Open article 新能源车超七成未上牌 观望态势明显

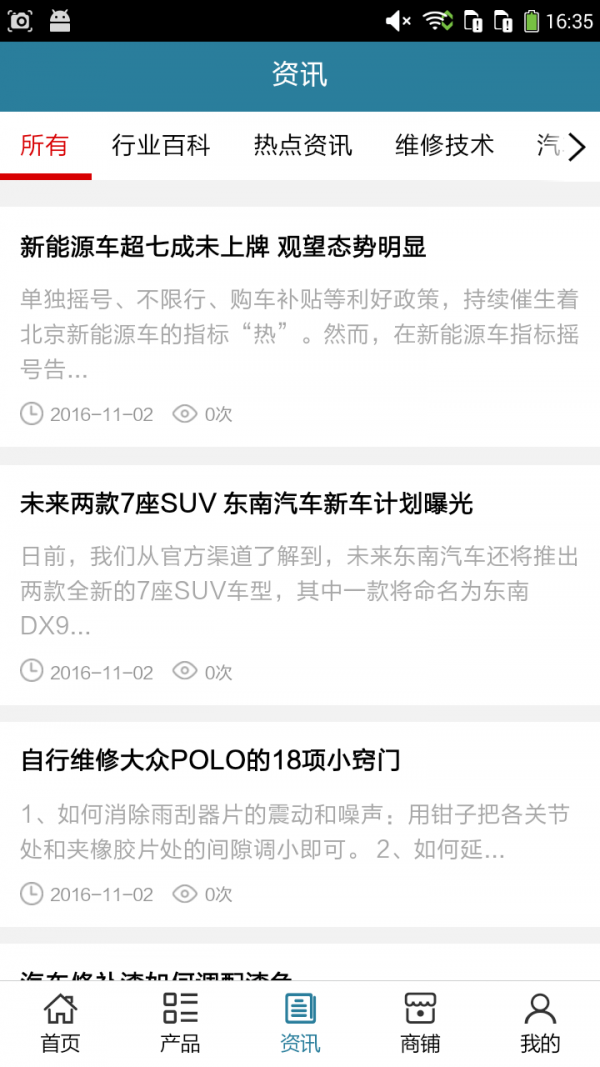(223, 247)
